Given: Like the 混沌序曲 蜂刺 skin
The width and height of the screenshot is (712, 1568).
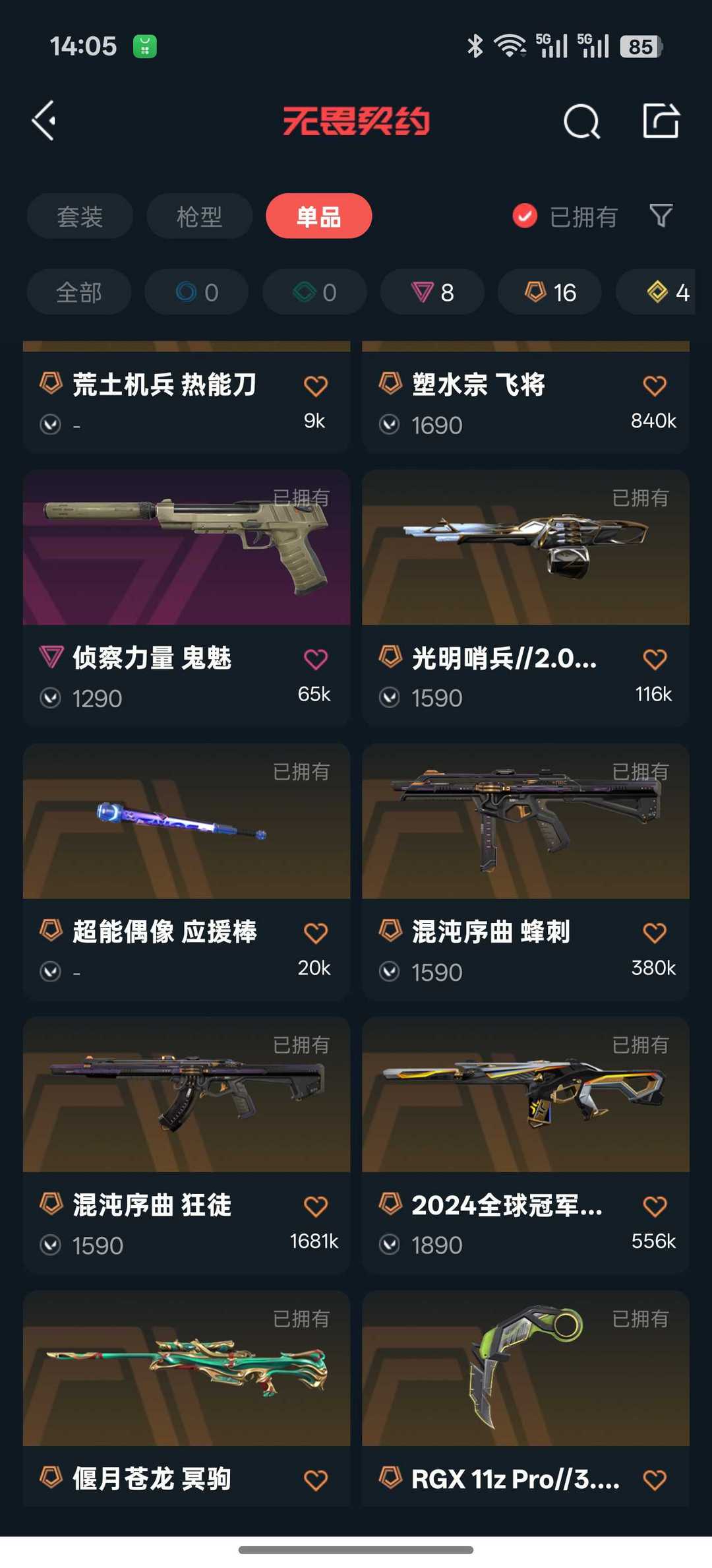Looking at the screenshot, I should [x=654, y=933].
